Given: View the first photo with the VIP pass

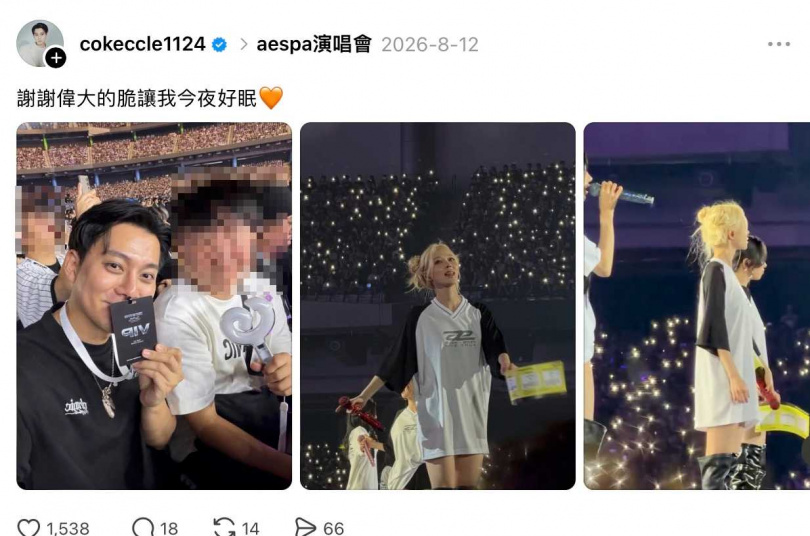Looking at the screenshot, I should point(154,306).
